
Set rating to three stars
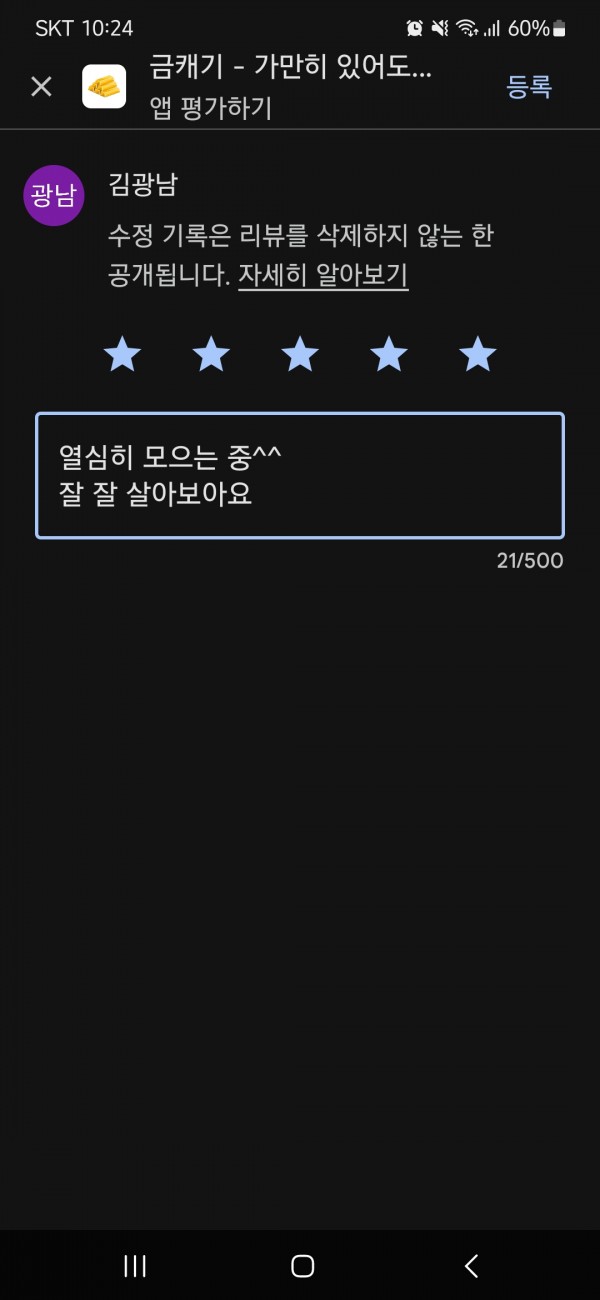click(x=300, y=354)
